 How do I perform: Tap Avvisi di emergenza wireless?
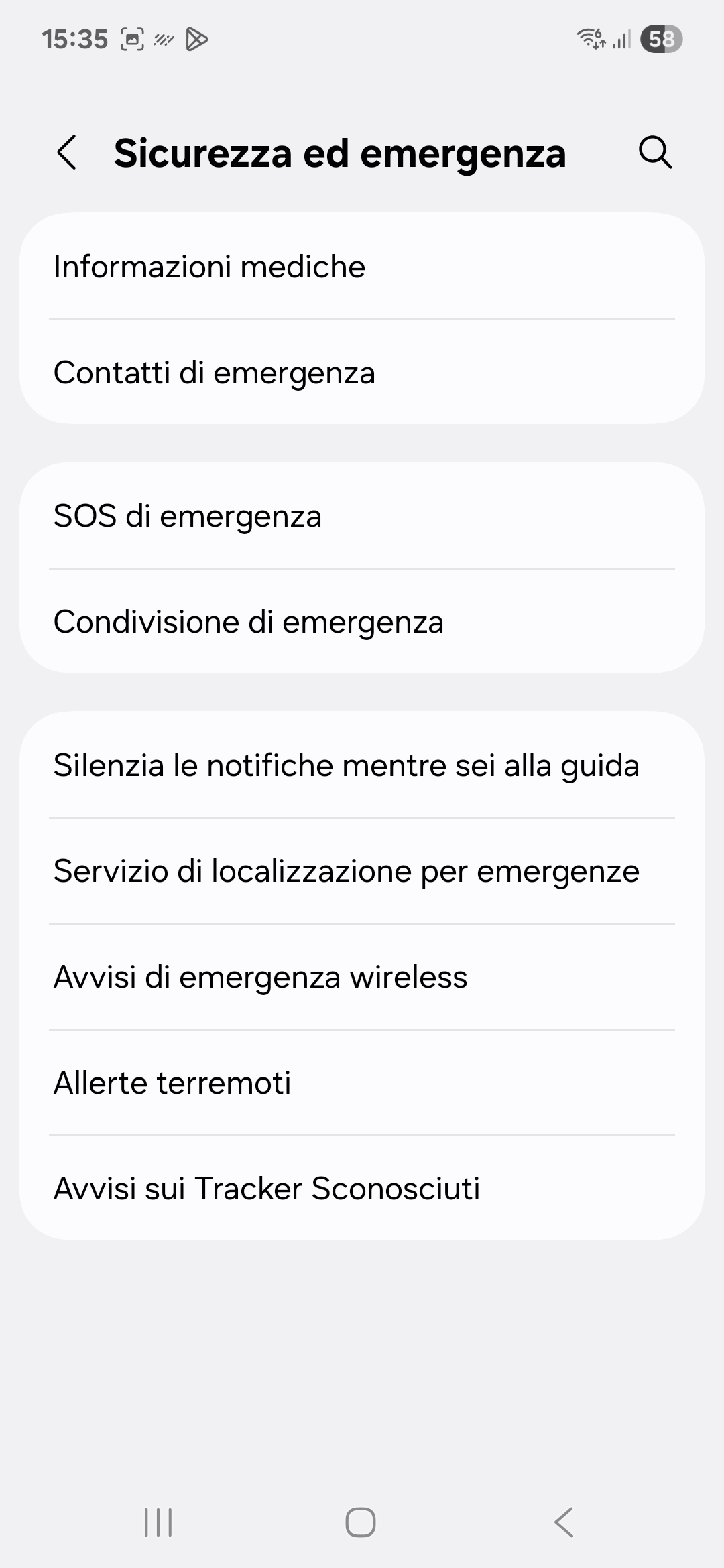pyautogui.click(x=362, y=977)
